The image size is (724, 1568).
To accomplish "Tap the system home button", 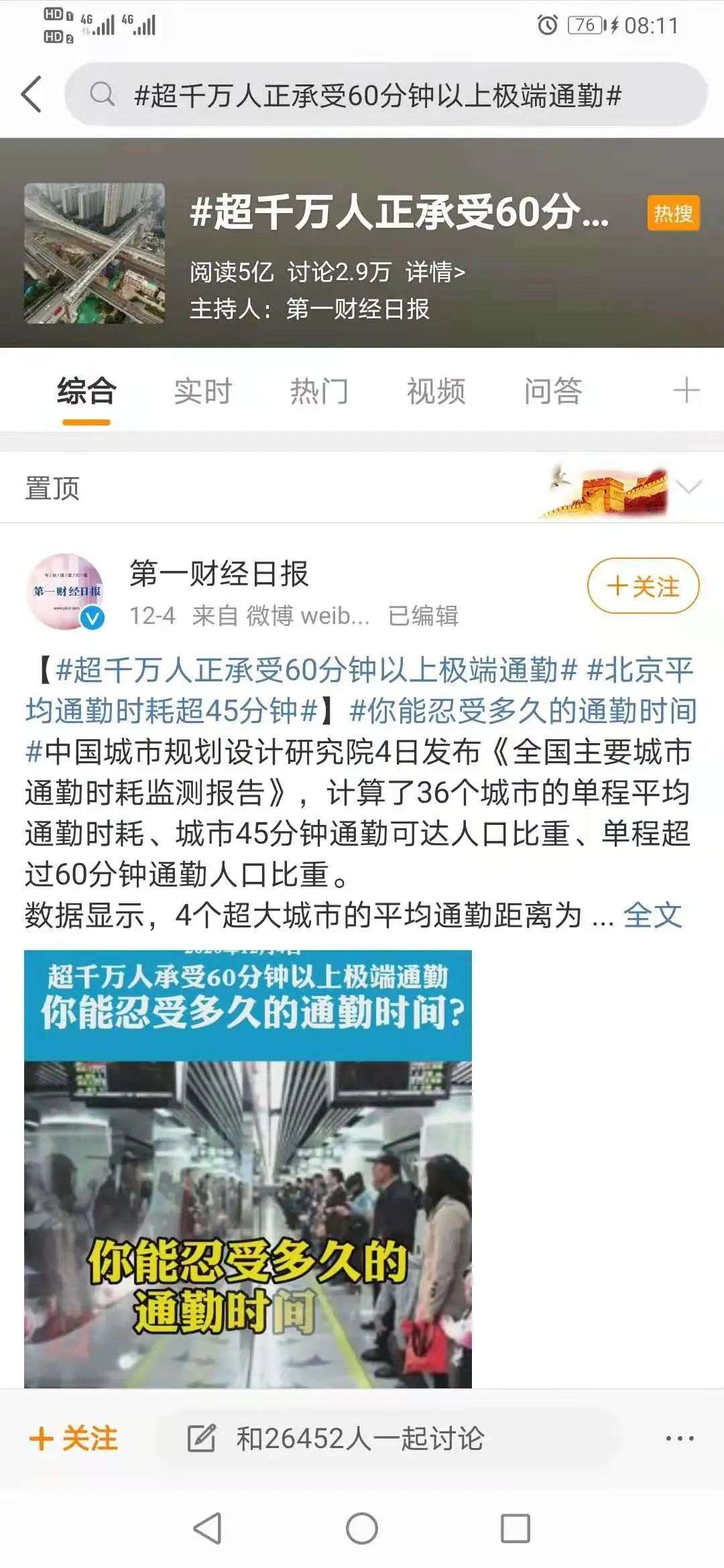I will [362, 1528].
